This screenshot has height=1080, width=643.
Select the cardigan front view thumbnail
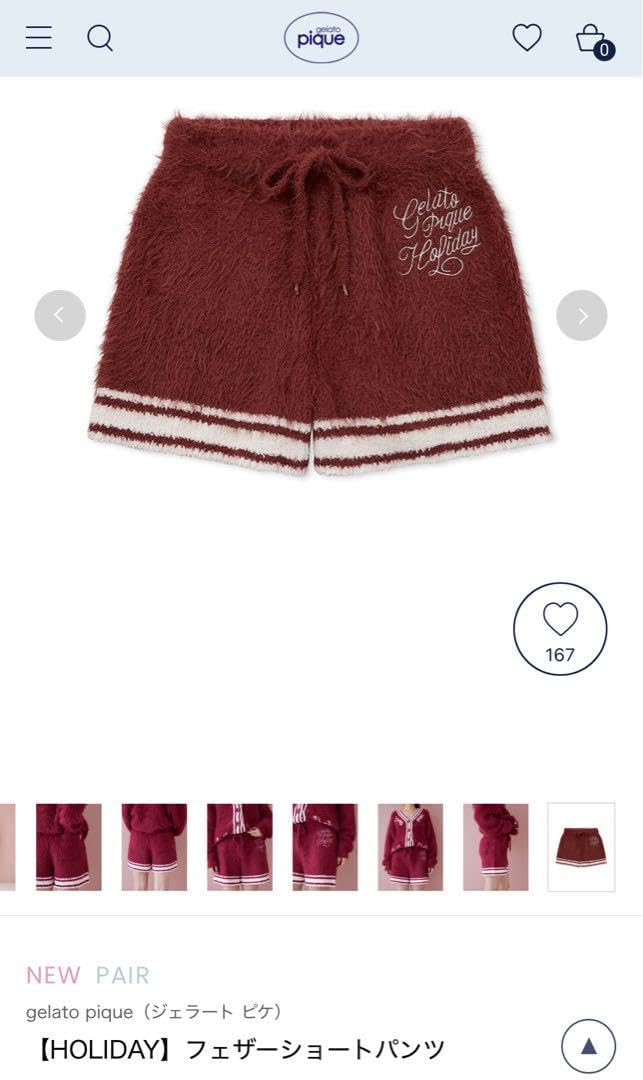(410, 847)
